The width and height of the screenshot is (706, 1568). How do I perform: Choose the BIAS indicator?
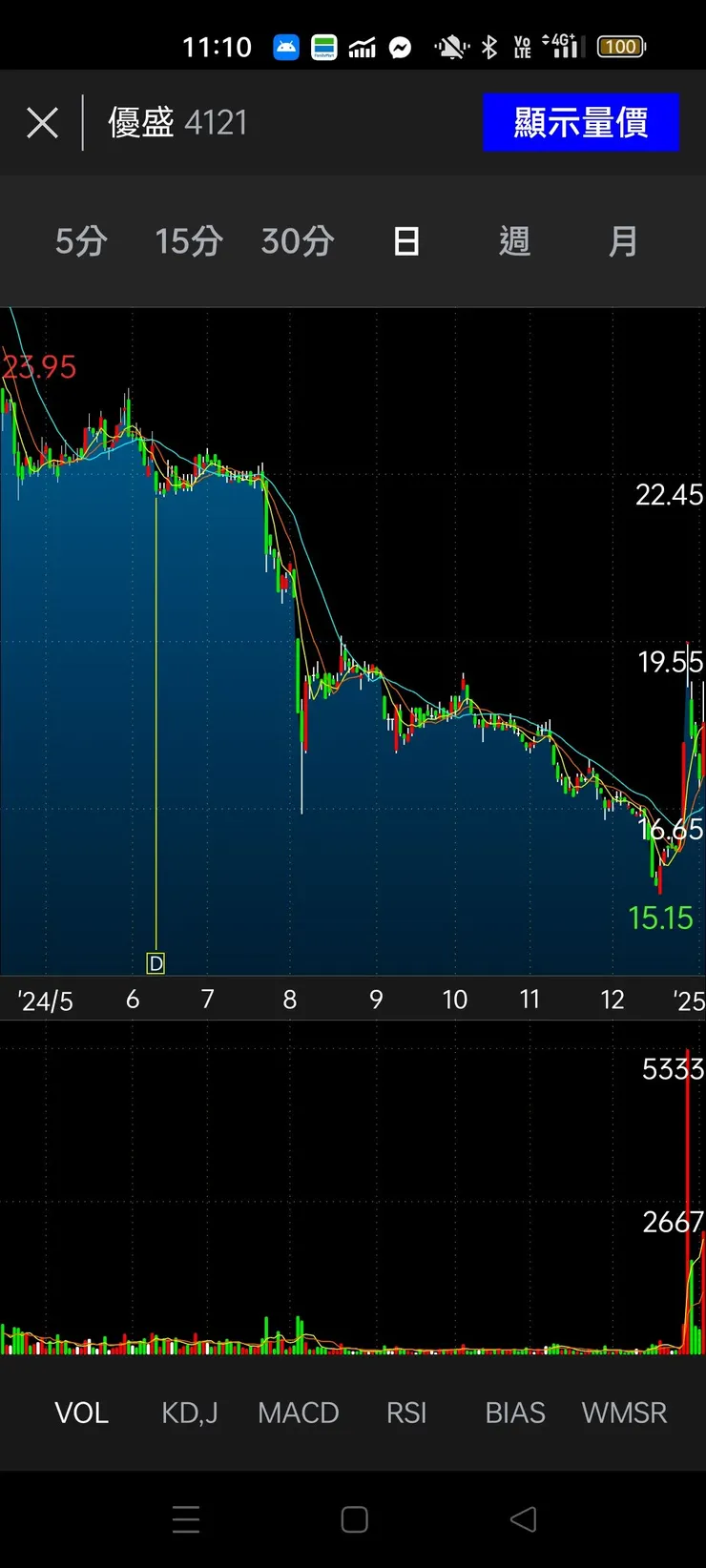point(514,1413)
